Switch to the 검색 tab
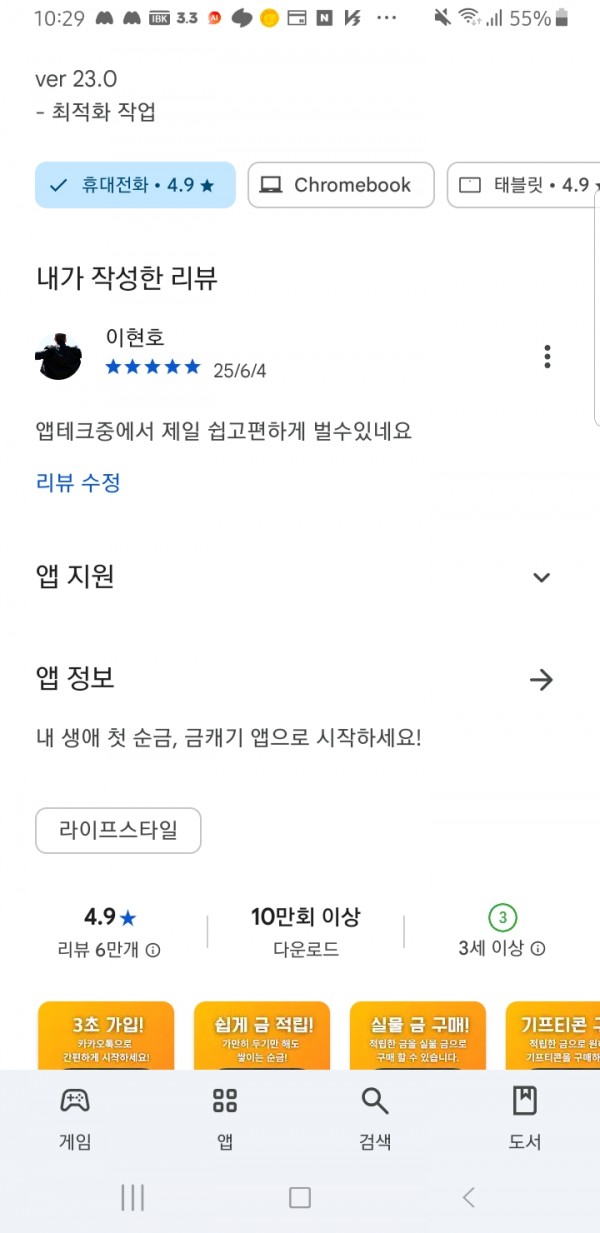The width and height of the screenshot is (600, 1233). [x=375, y=1117]
